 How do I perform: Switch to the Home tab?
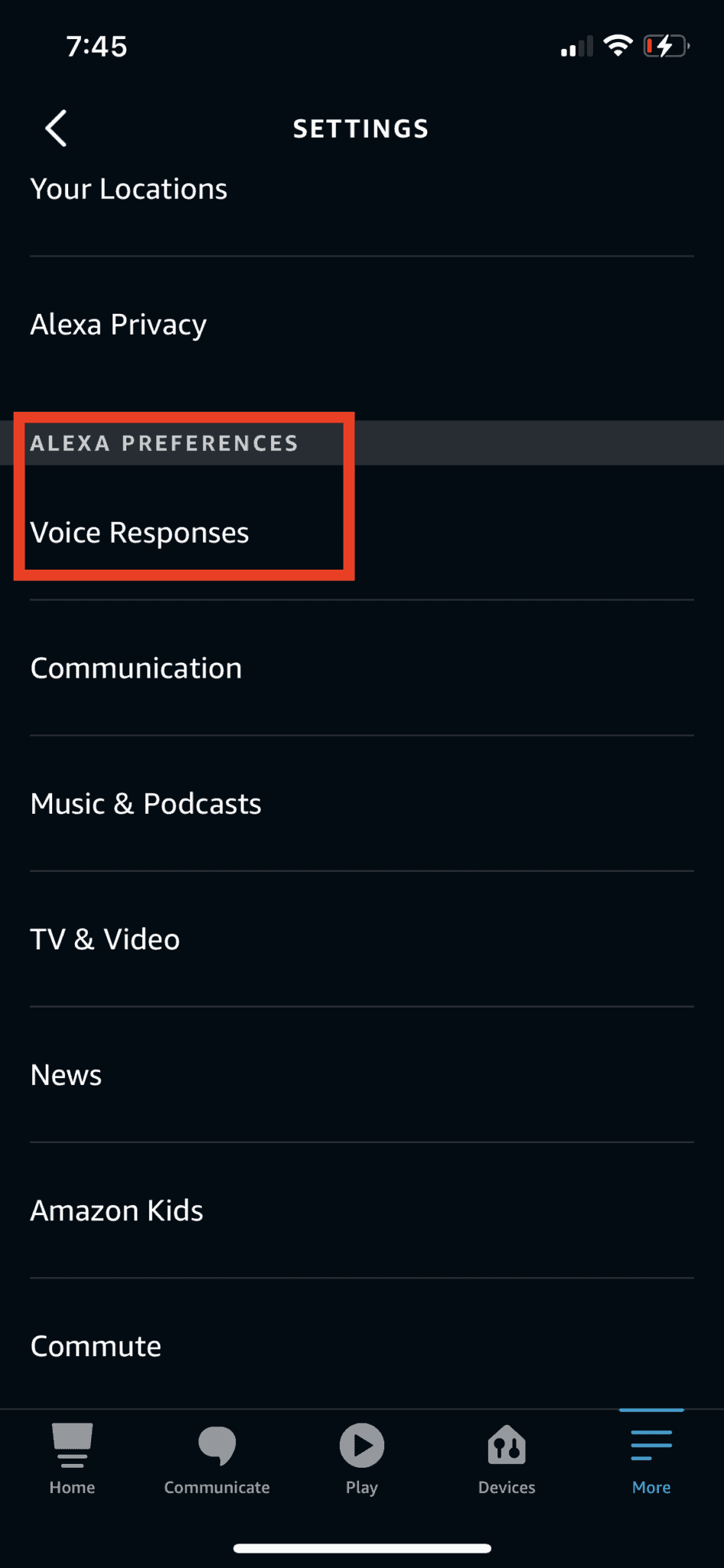click(72, 1459)
